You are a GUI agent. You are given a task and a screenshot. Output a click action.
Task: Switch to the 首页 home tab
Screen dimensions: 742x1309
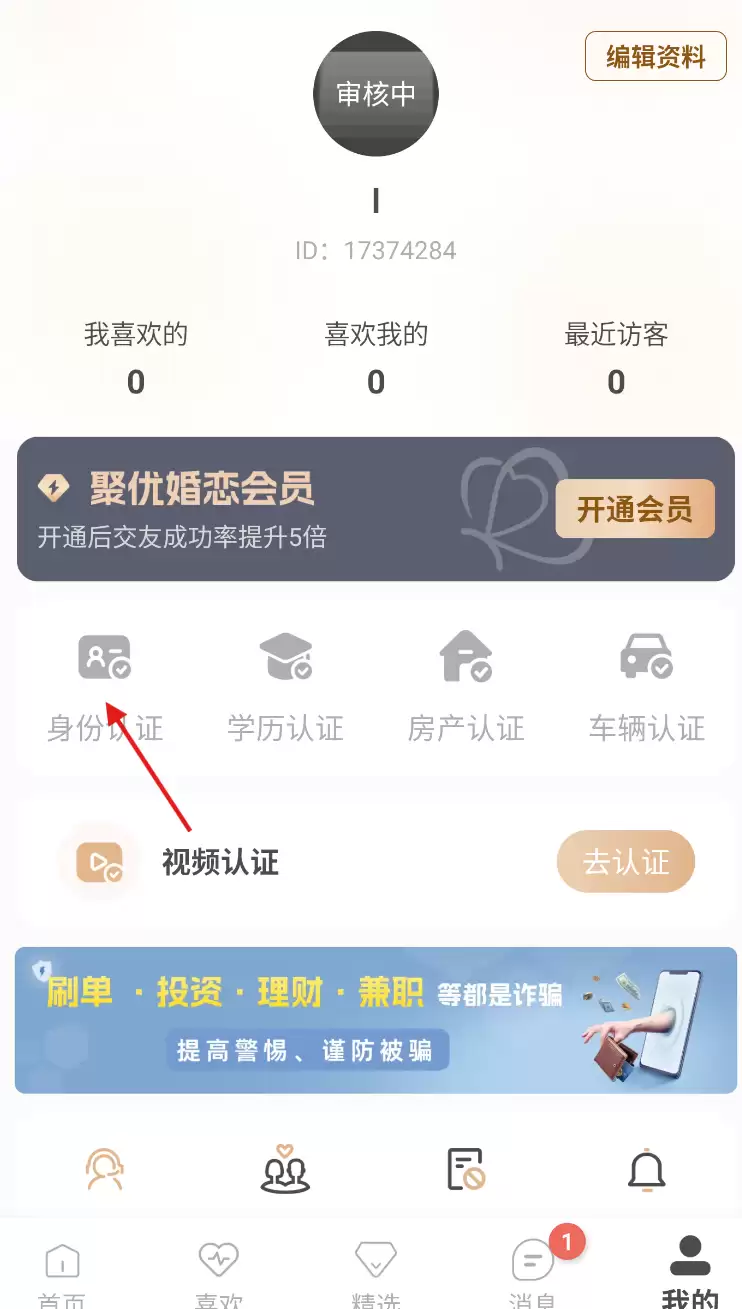[x=62, y=1272]
